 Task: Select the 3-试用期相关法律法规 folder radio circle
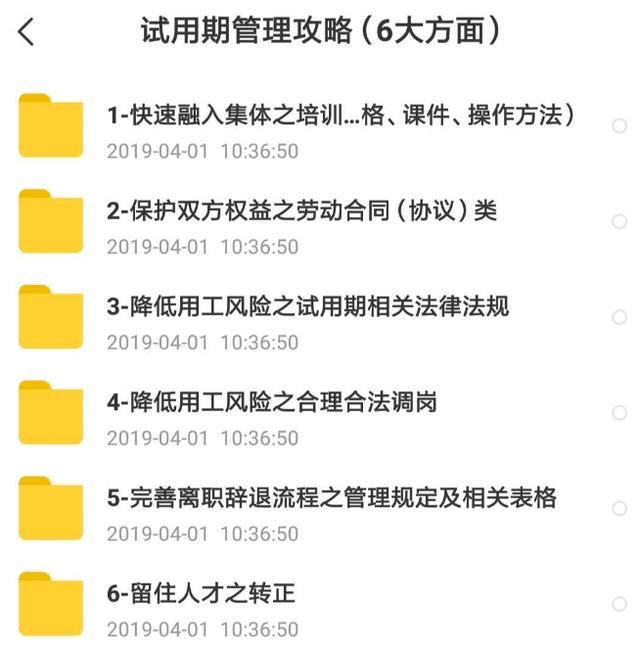619,317
